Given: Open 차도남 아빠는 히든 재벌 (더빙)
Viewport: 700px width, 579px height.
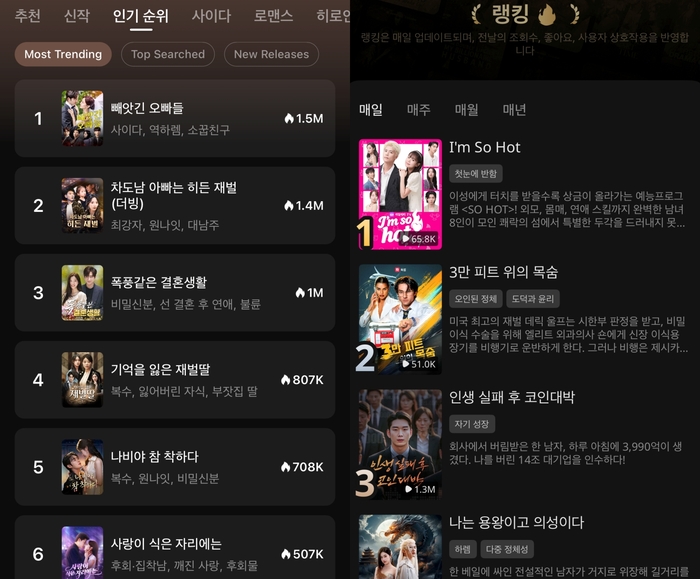Looking at the screenshot, I should point(175,205).
